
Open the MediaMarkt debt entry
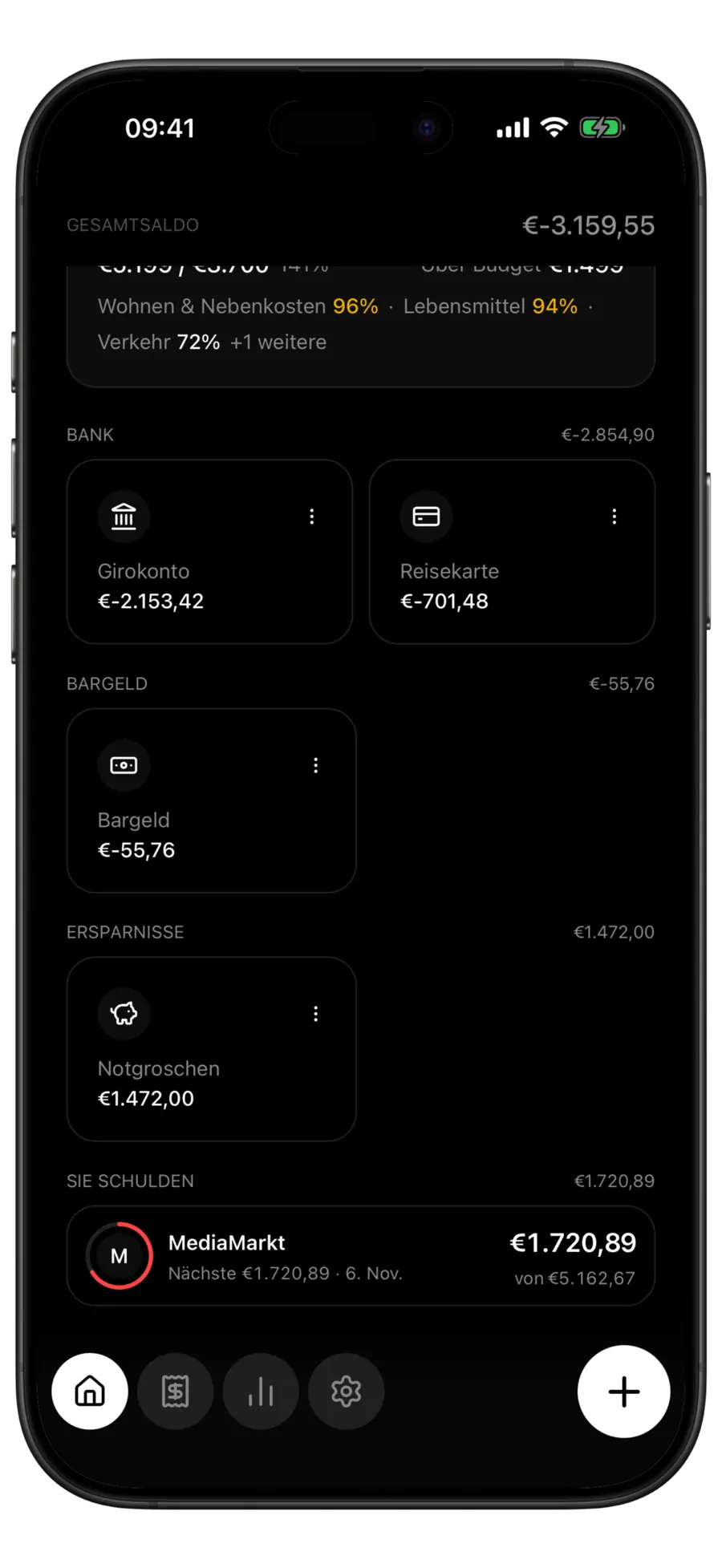tap(361, 1256)
